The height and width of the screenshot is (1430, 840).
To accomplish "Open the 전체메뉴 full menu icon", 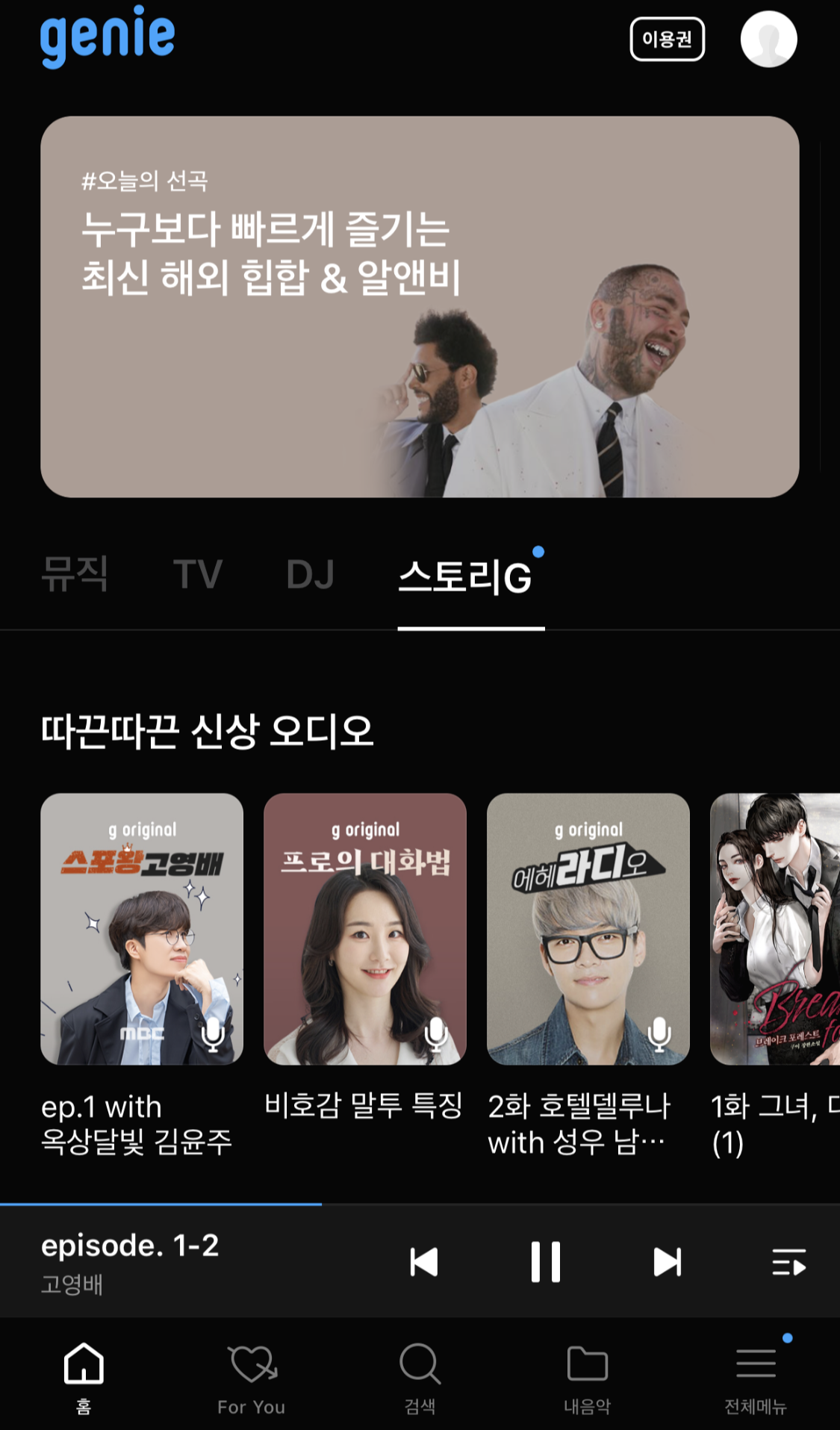I will (x=756, y=1370).
